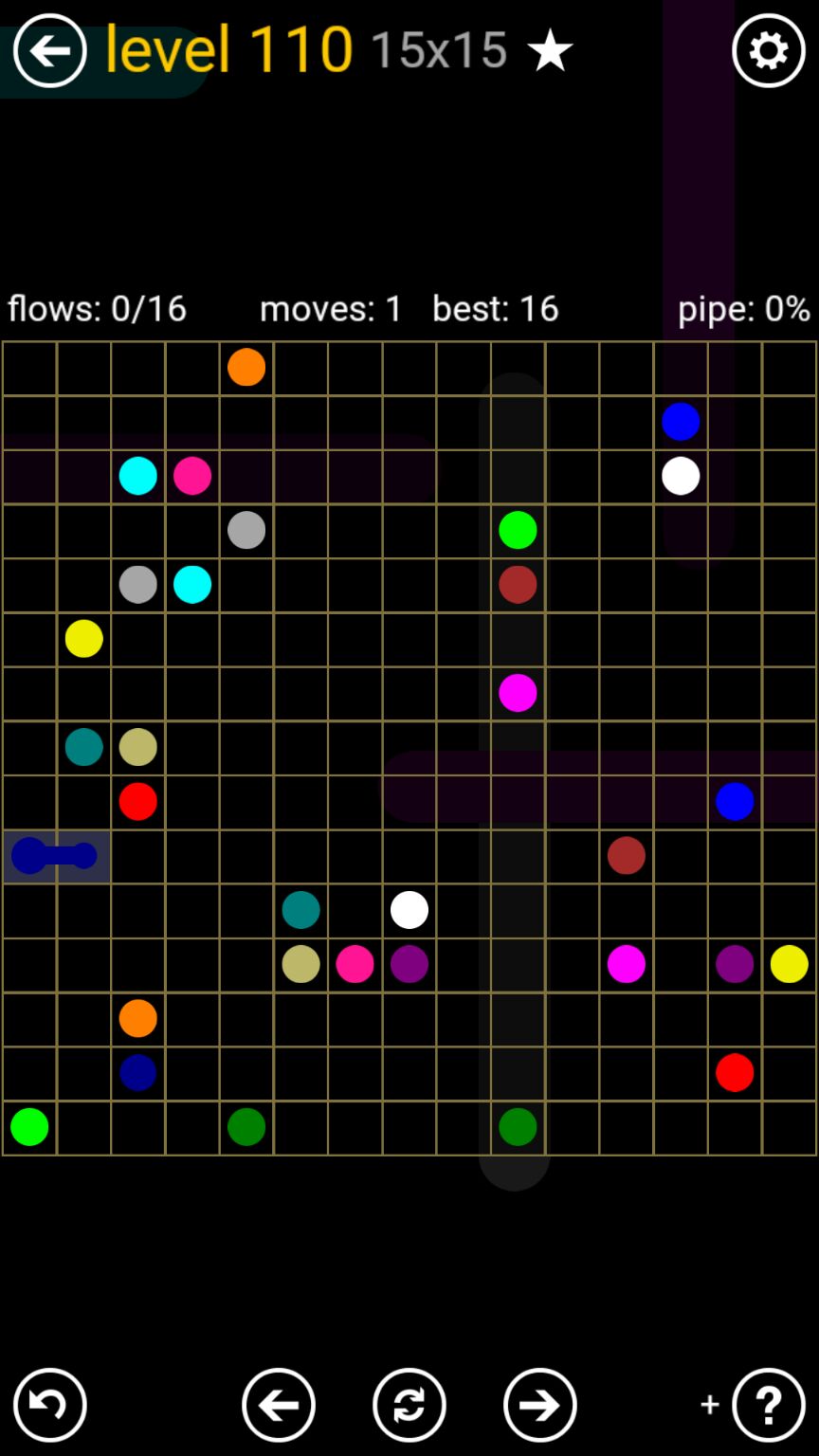Image resolution: width=819 pixels, height=1456 pixels.
Task: Restart the current level
Action: tap(409, 1405)
